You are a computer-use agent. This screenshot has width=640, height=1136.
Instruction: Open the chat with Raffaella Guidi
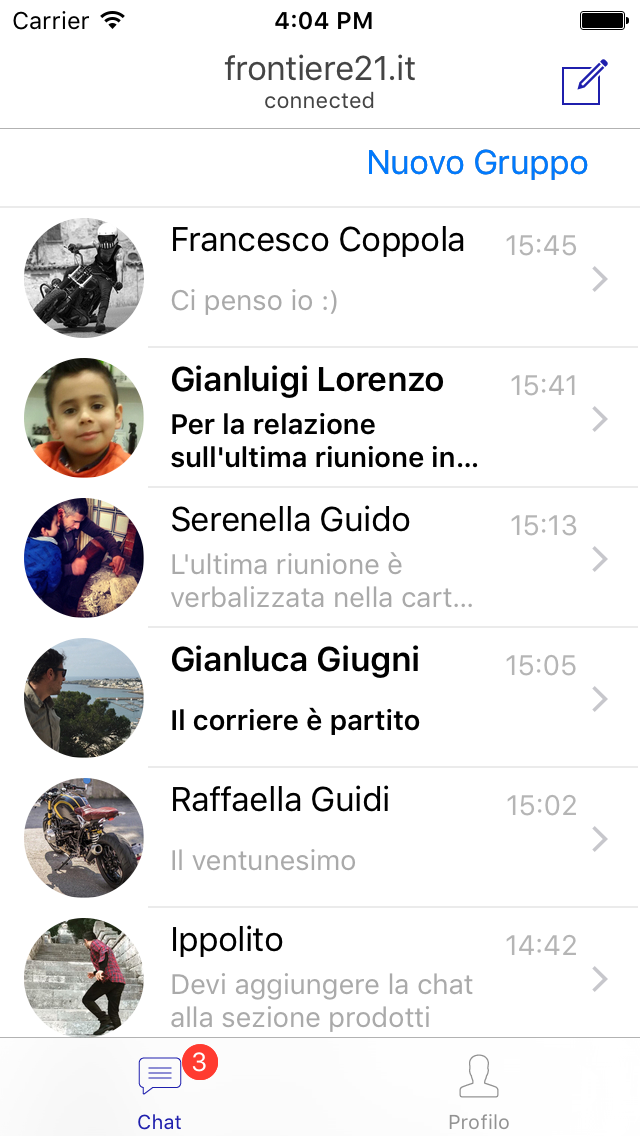tap(320, 838)
